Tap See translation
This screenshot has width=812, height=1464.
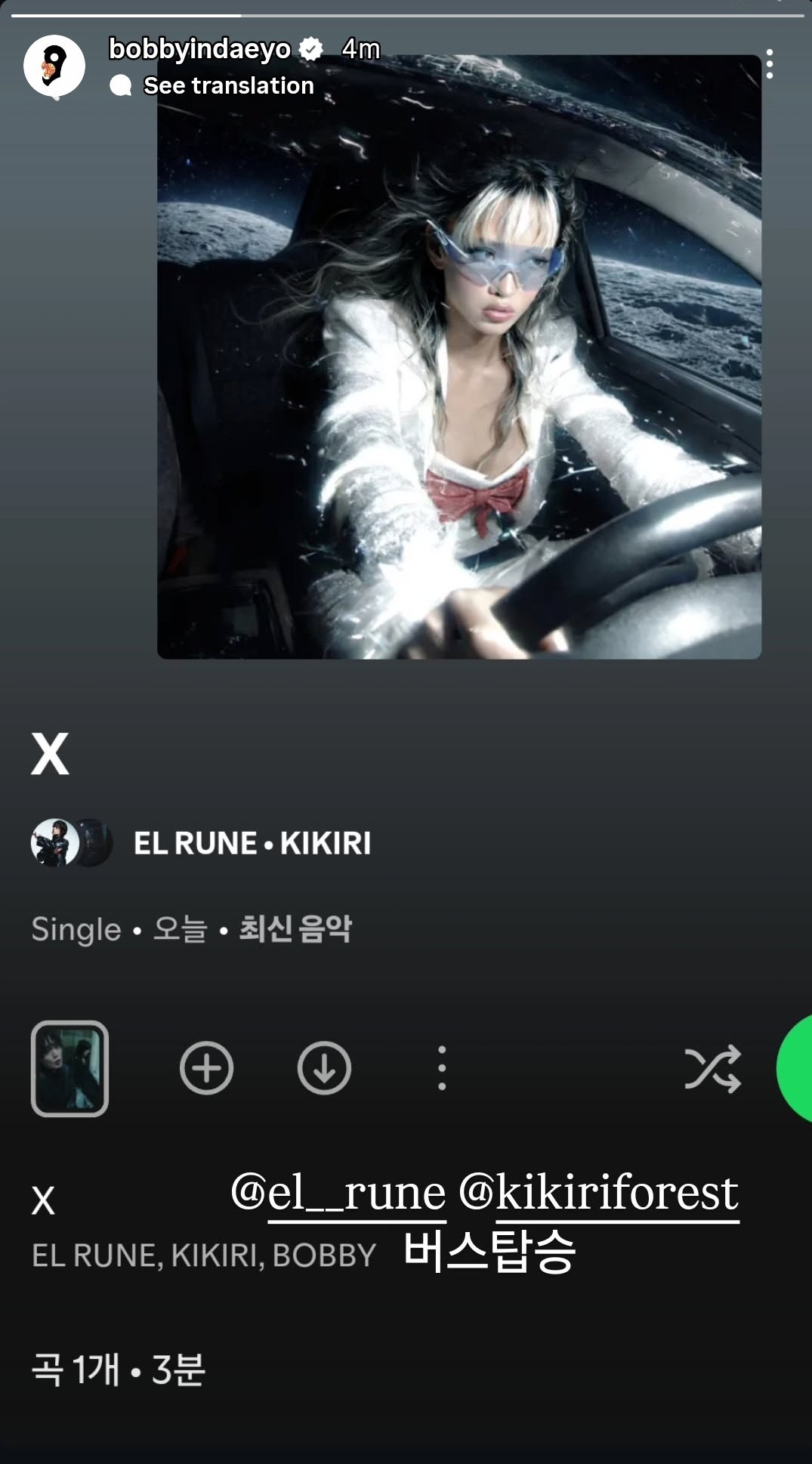coord(228,85)
